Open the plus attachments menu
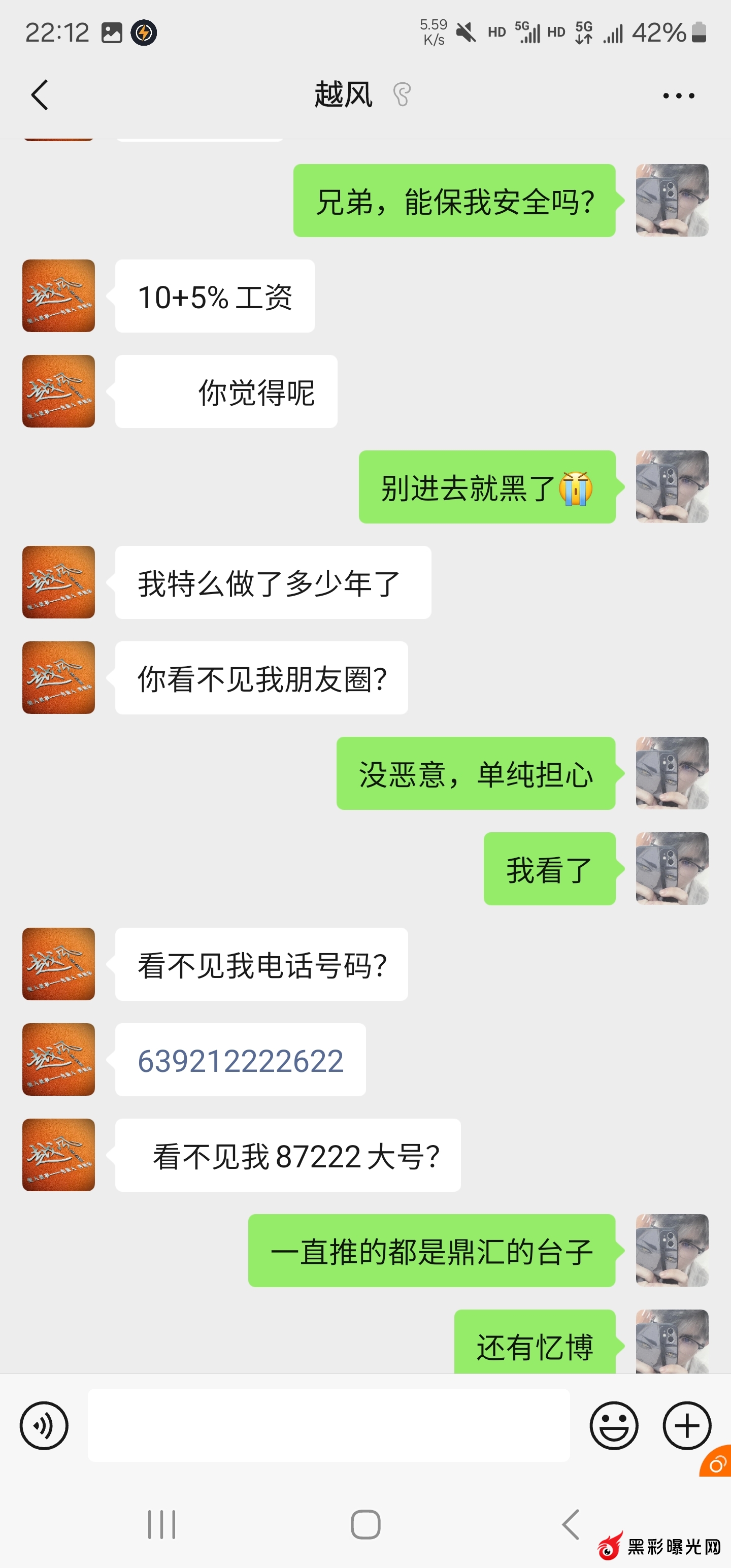The width and height of the screenshot is (731, 1568). [x=686, y=1425]
